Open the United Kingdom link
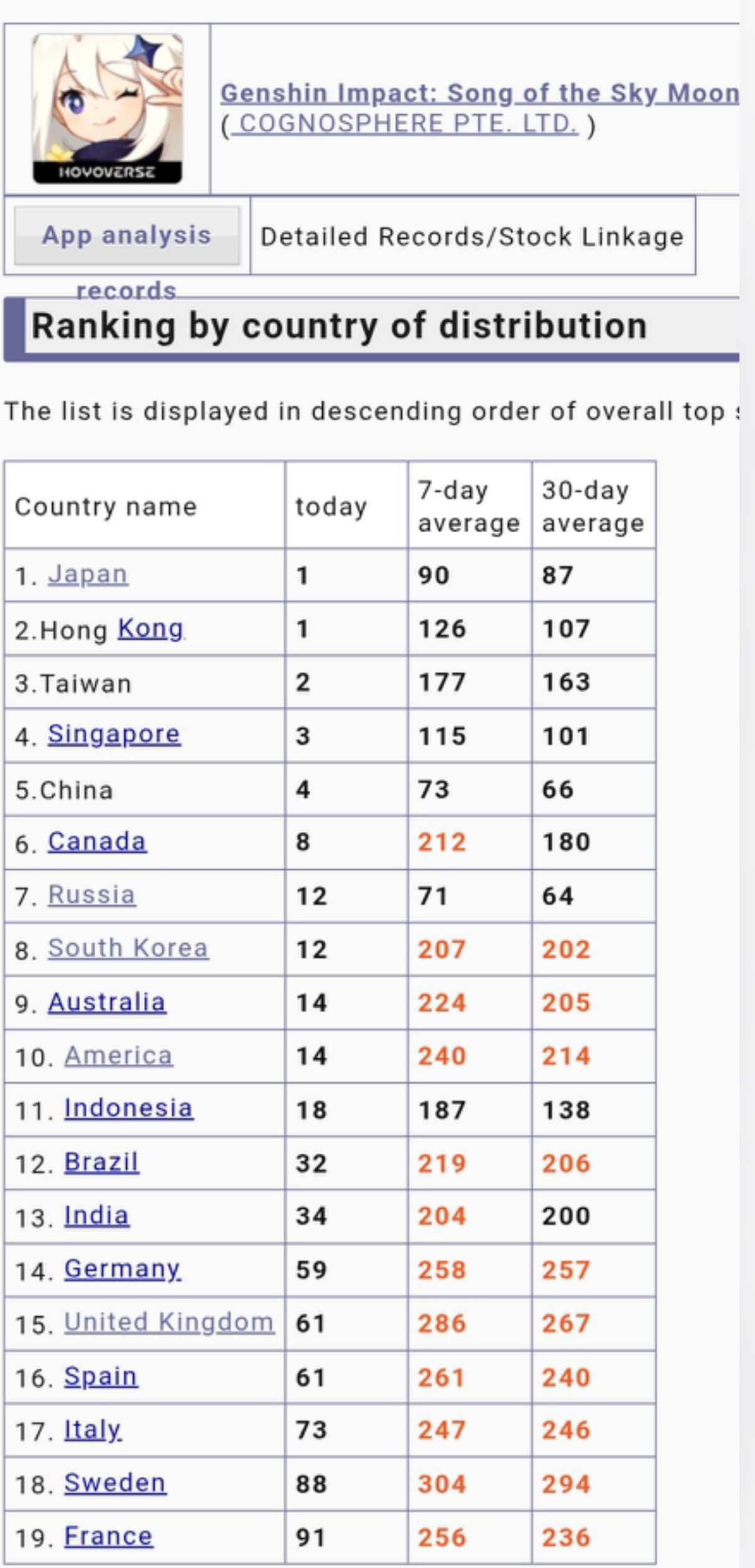 coord(169,1322)
